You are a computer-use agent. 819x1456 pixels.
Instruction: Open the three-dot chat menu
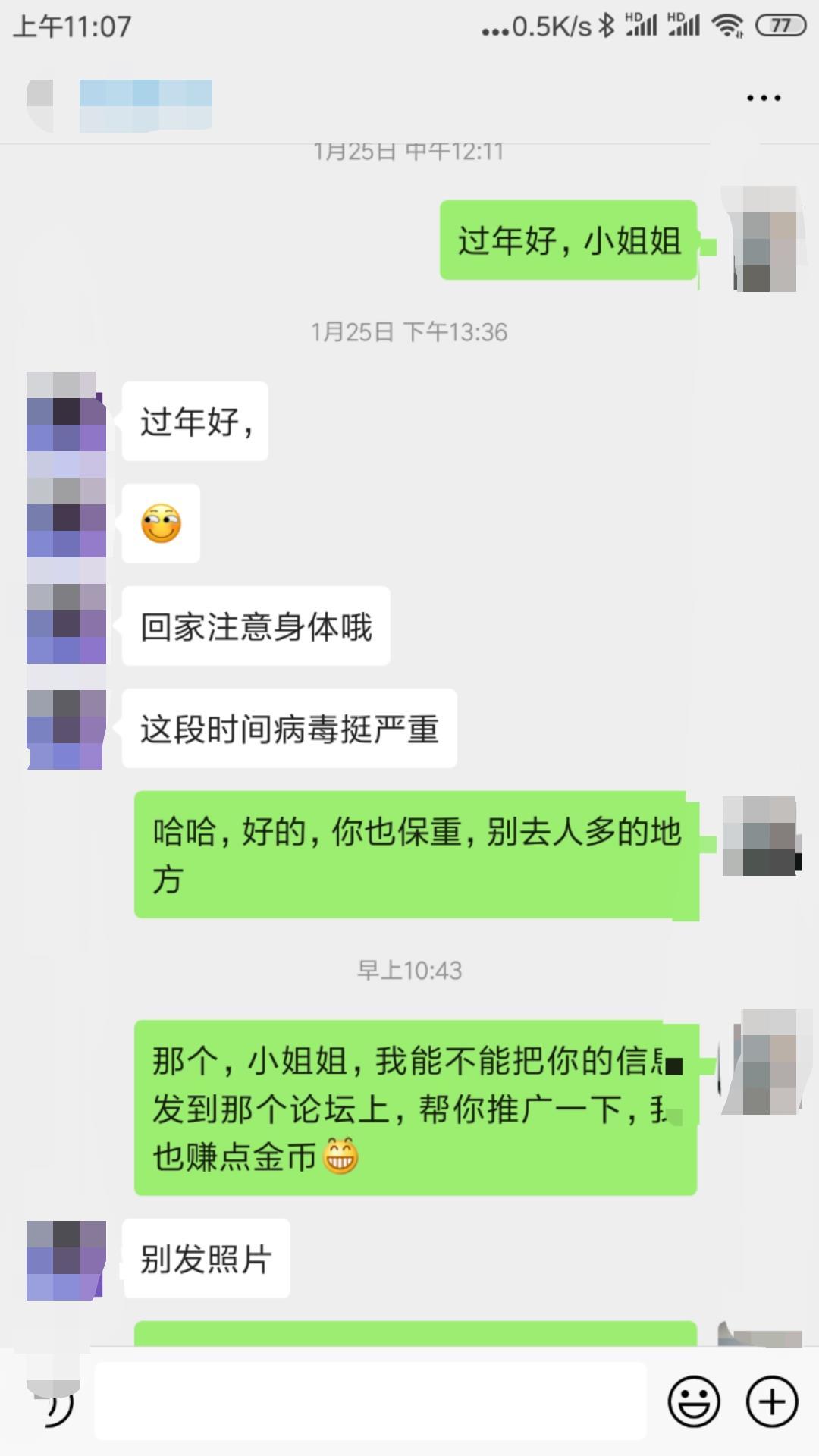pyautogui.click(x=763, y=98)
